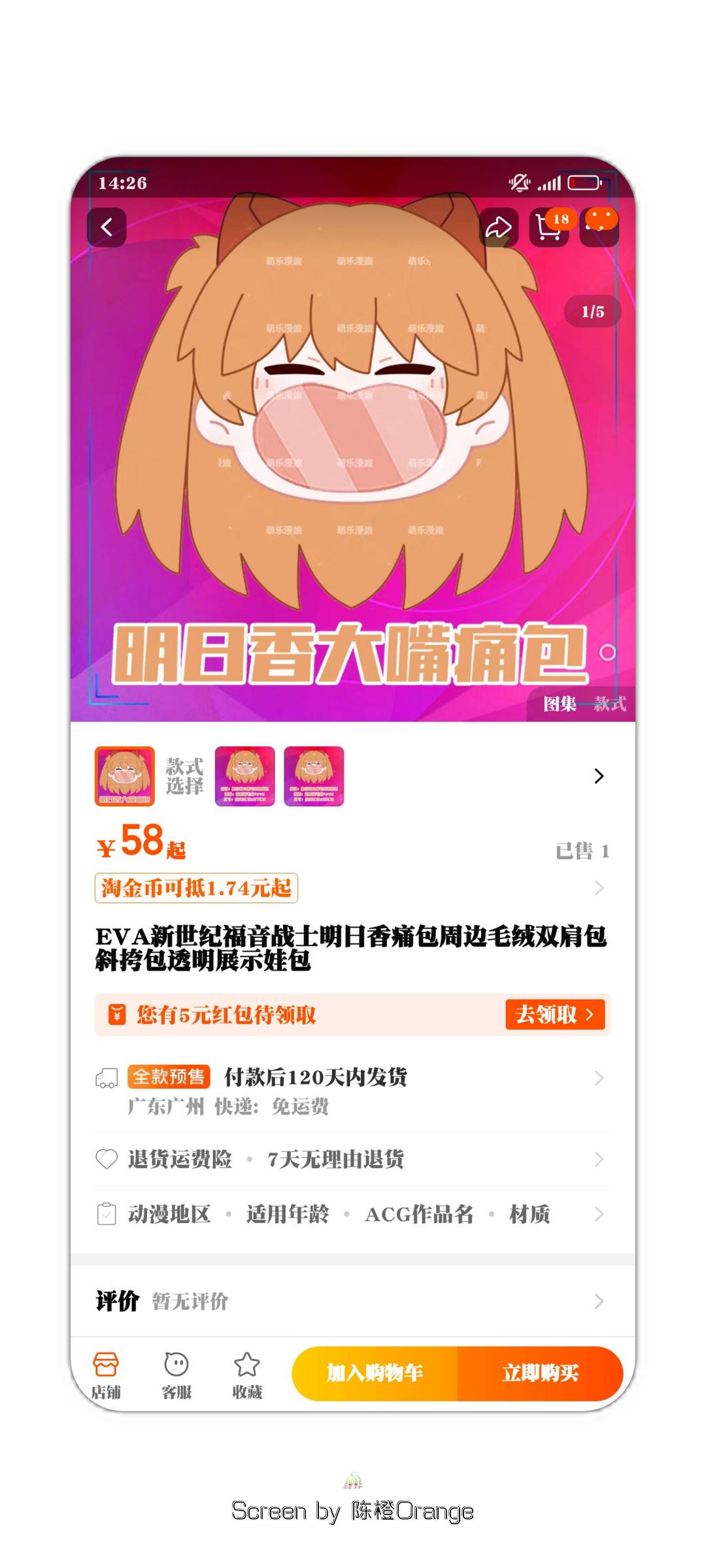Share this product
Image resolution: width=706 pixels, height=1568 pixels.
[x=498, y=227]
